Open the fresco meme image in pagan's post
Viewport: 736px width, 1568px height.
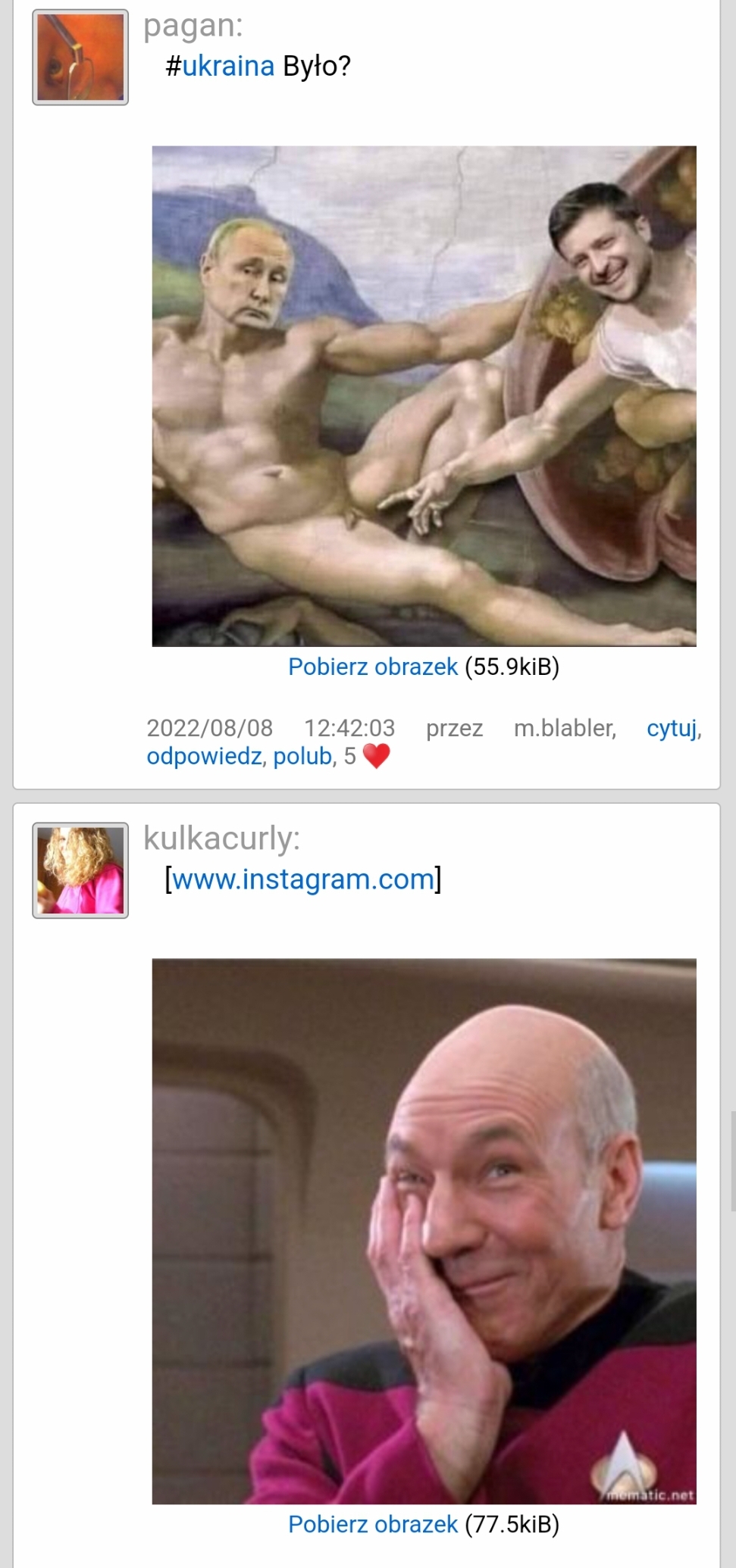pyautogui.click(x=424, y=396)
